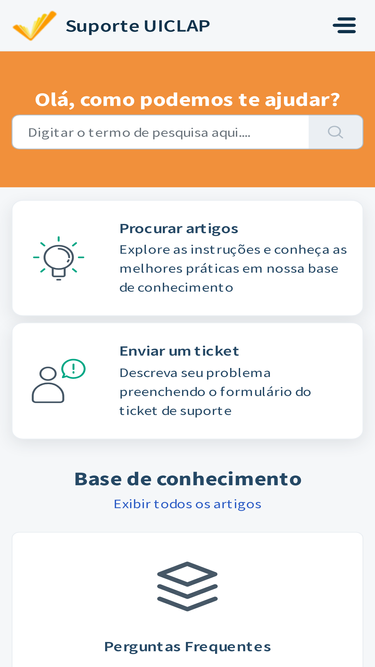Viewport: 375px width, 667px height.
Task: Tap the magnifier search button
Action: pyautogui.click(x=335, y=132)
